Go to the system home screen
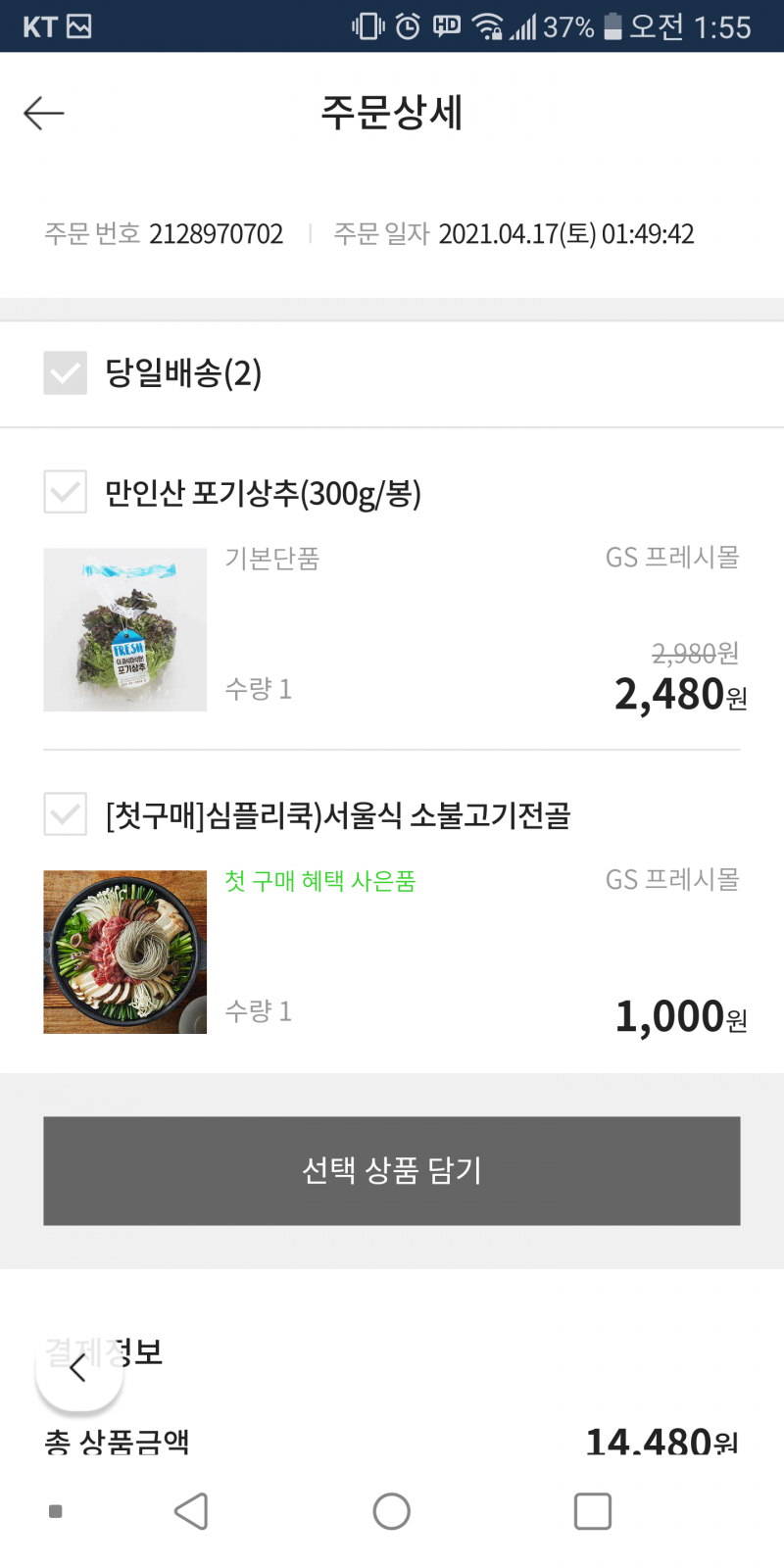The width and height of the screenshot is (784, 1568). [x=392, y=1511]
